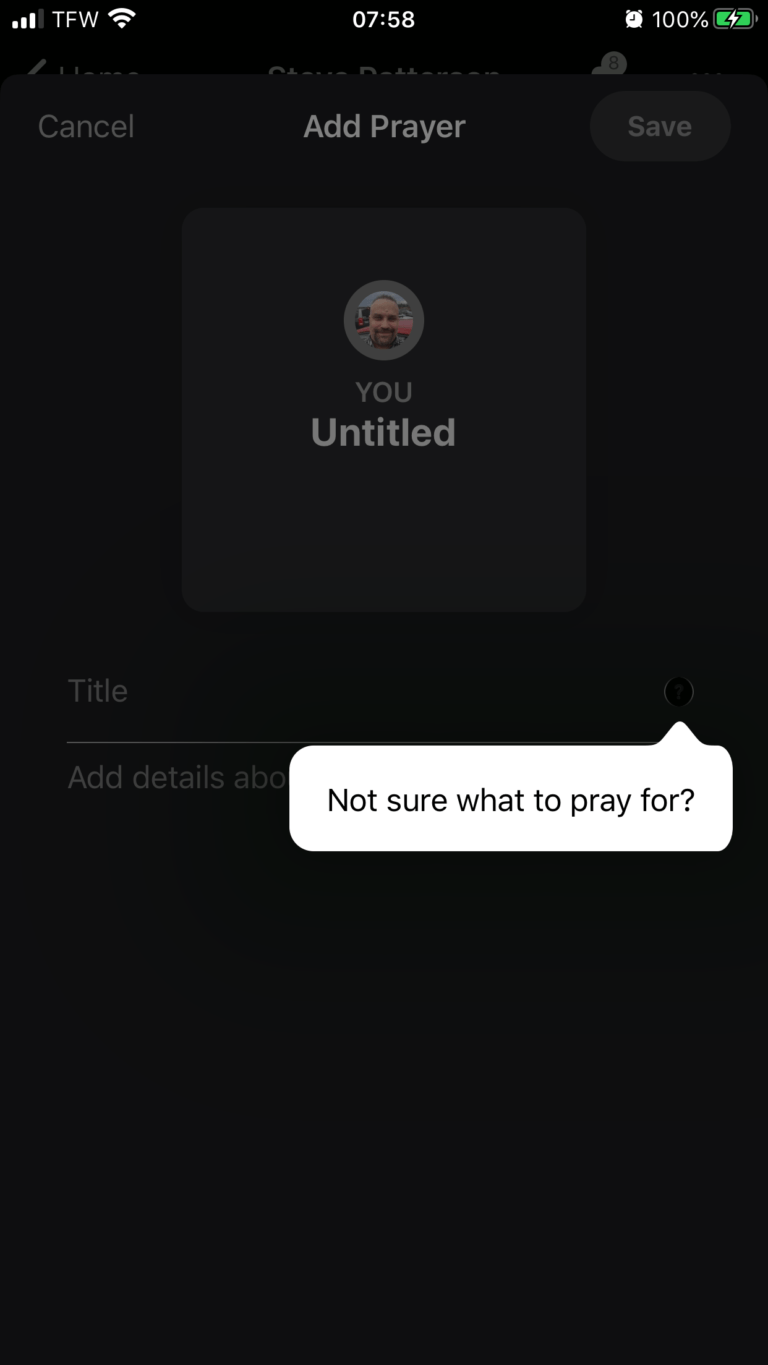Tap the charging battery indicator
This screenshot has width=768, height=1365.
[735, 18]
